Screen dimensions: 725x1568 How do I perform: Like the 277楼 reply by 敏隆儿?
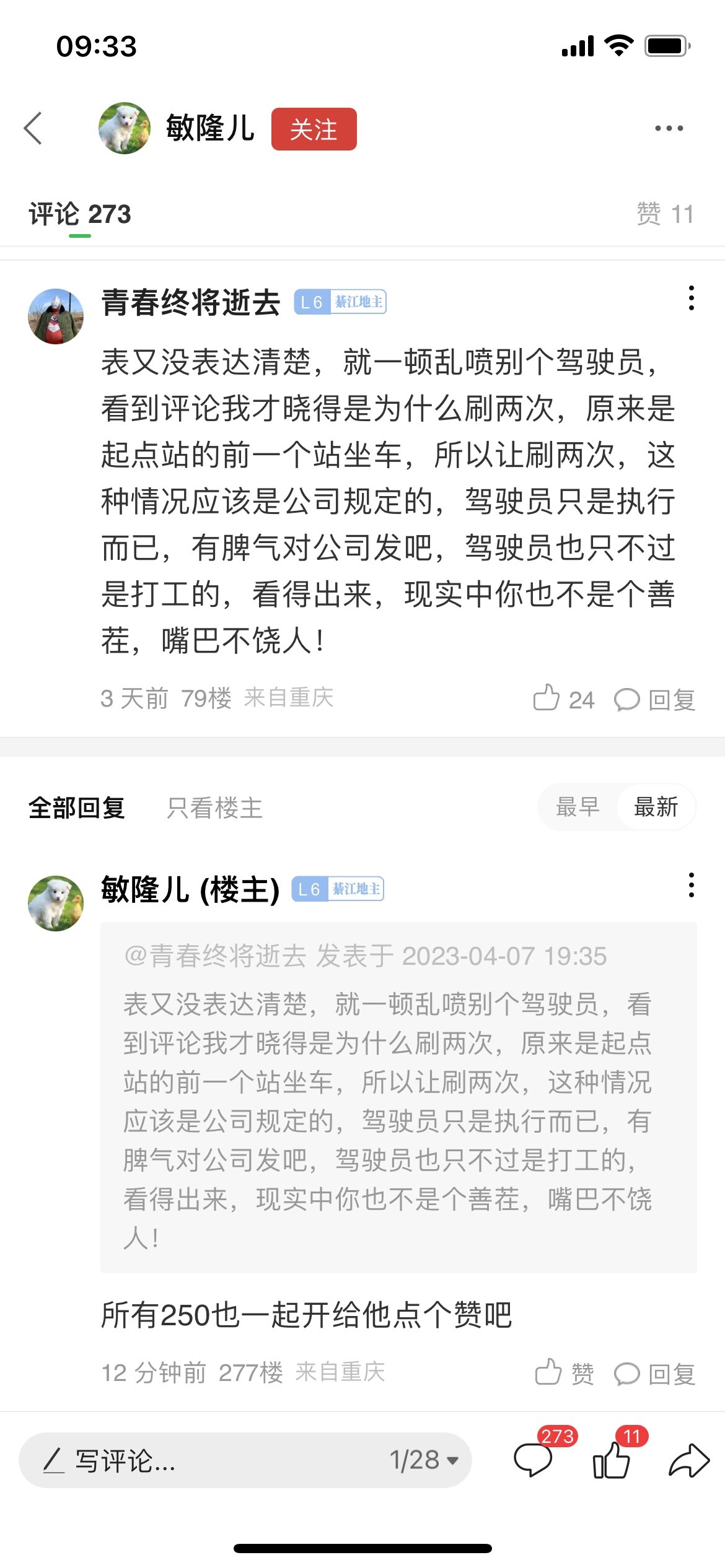pos(563,1373)
